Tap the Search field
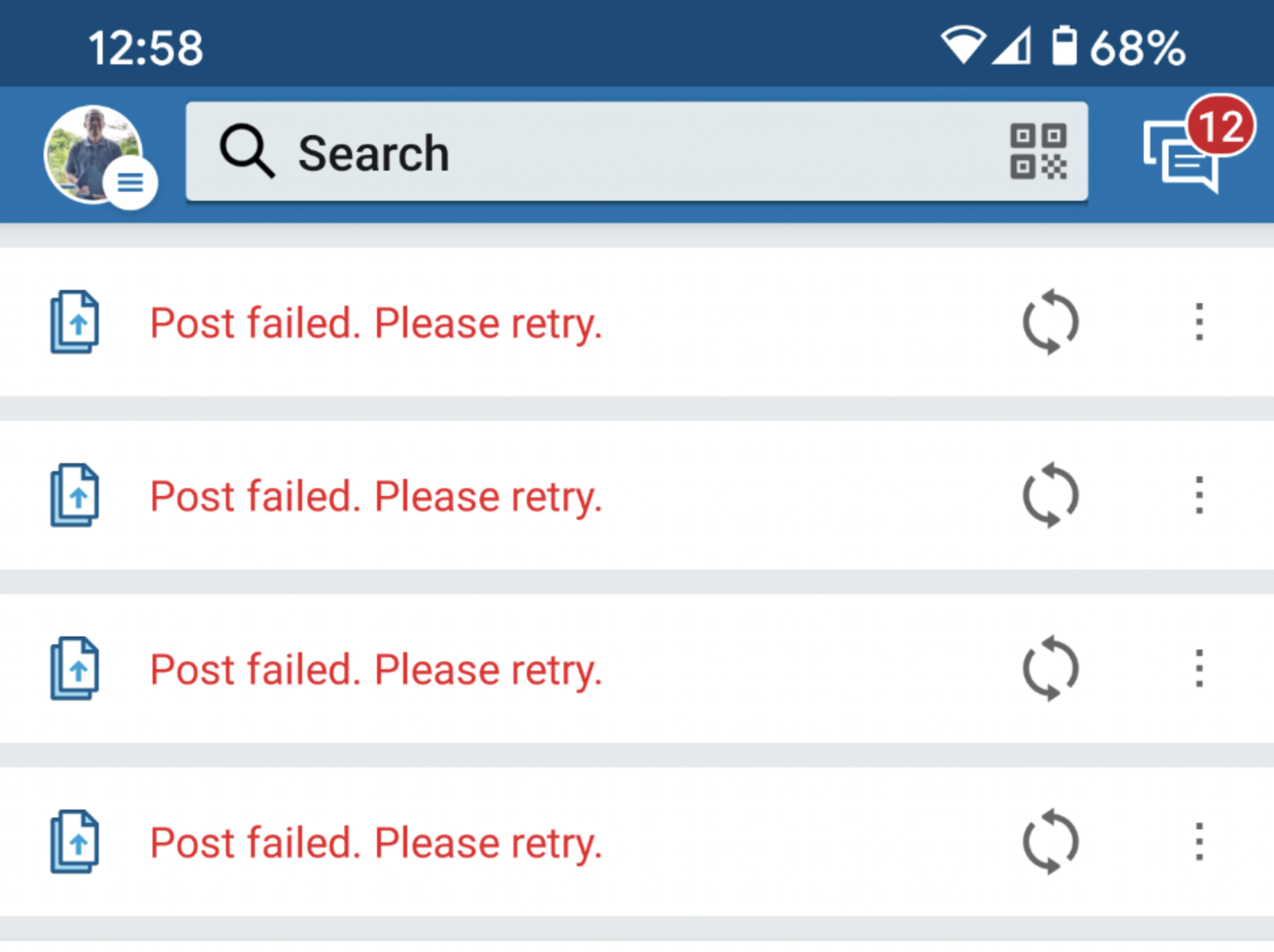Viewport: 1274px width, 952px height. [585, 152]
